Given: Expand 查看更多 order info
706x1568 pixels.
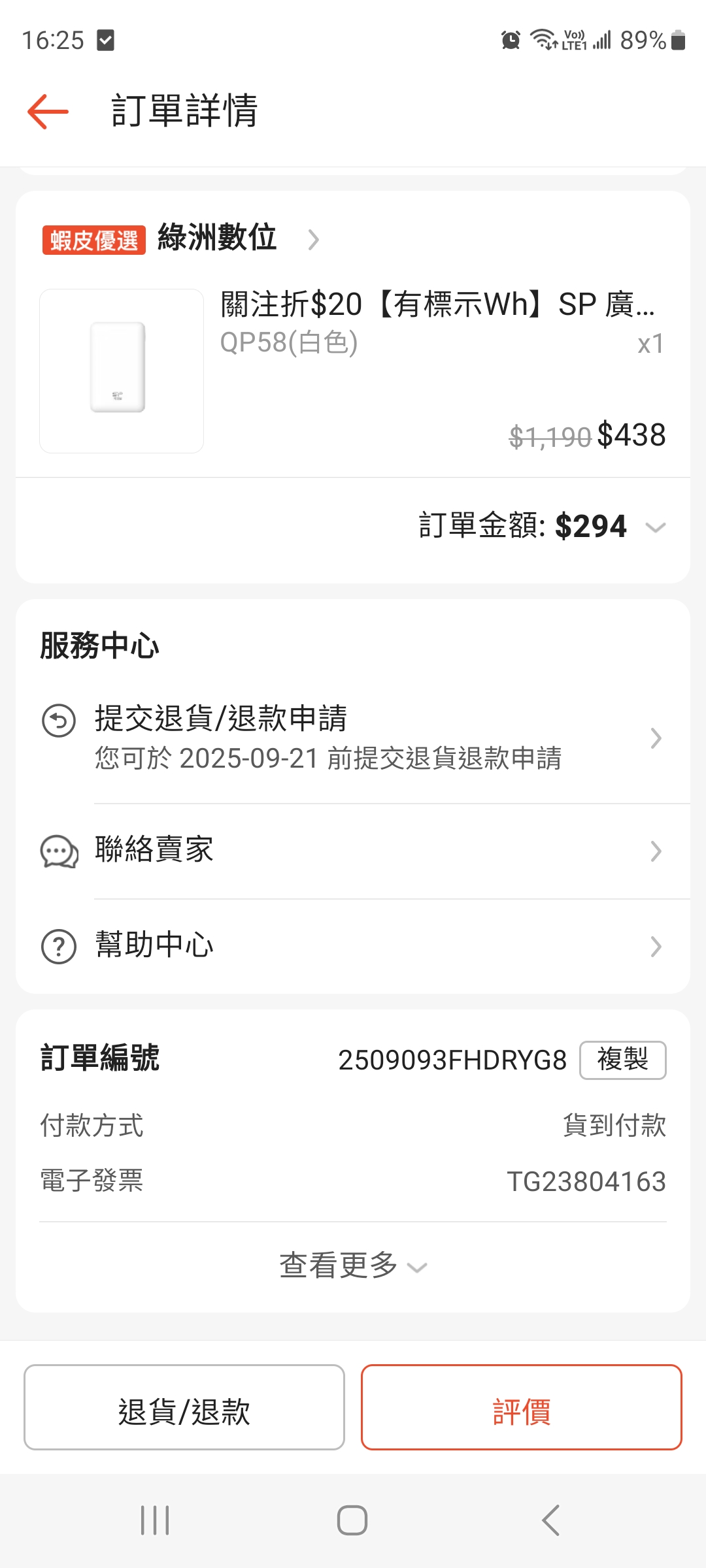Looking at the screenshot, I should [x=353, y=1266].
